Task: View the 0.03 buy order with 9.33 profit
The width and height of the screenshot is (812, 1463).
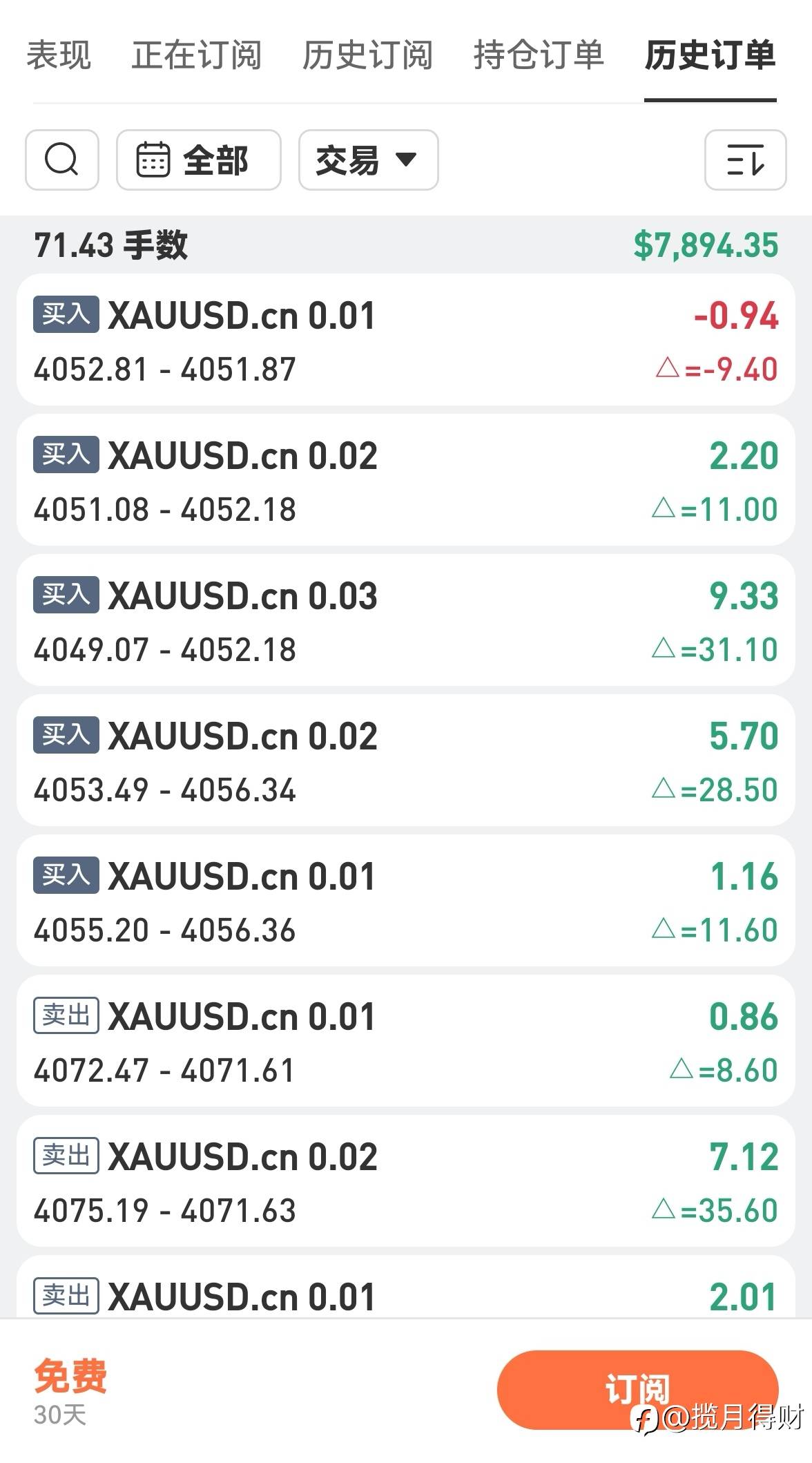Action: click(406, 620)
